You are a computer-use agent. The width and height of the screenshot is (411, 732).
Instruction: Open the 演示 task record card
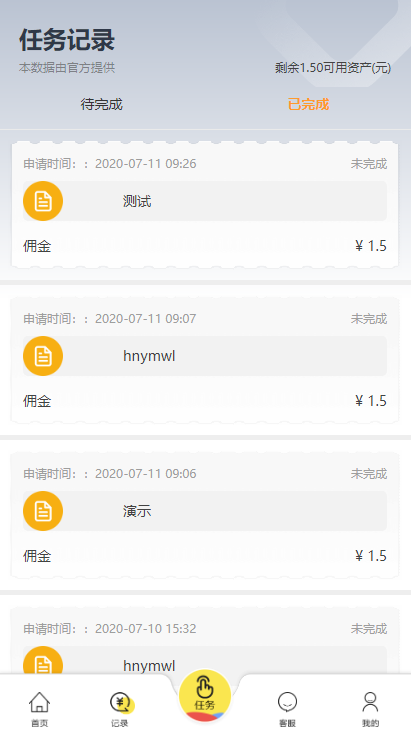point(205,515)
